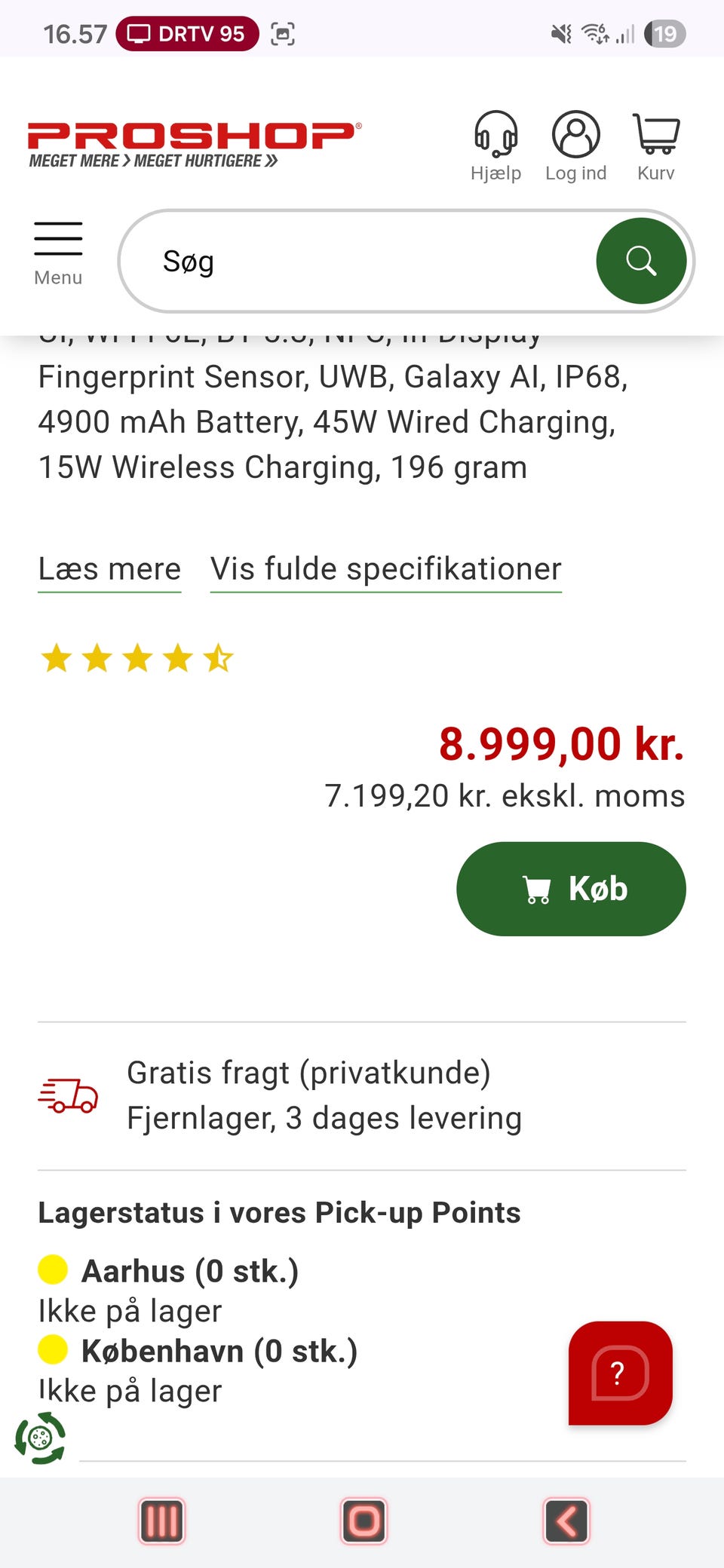Screen dimensions: 724x1568
Task: Expand Læs mere description
Action: [x=109, y=569]
